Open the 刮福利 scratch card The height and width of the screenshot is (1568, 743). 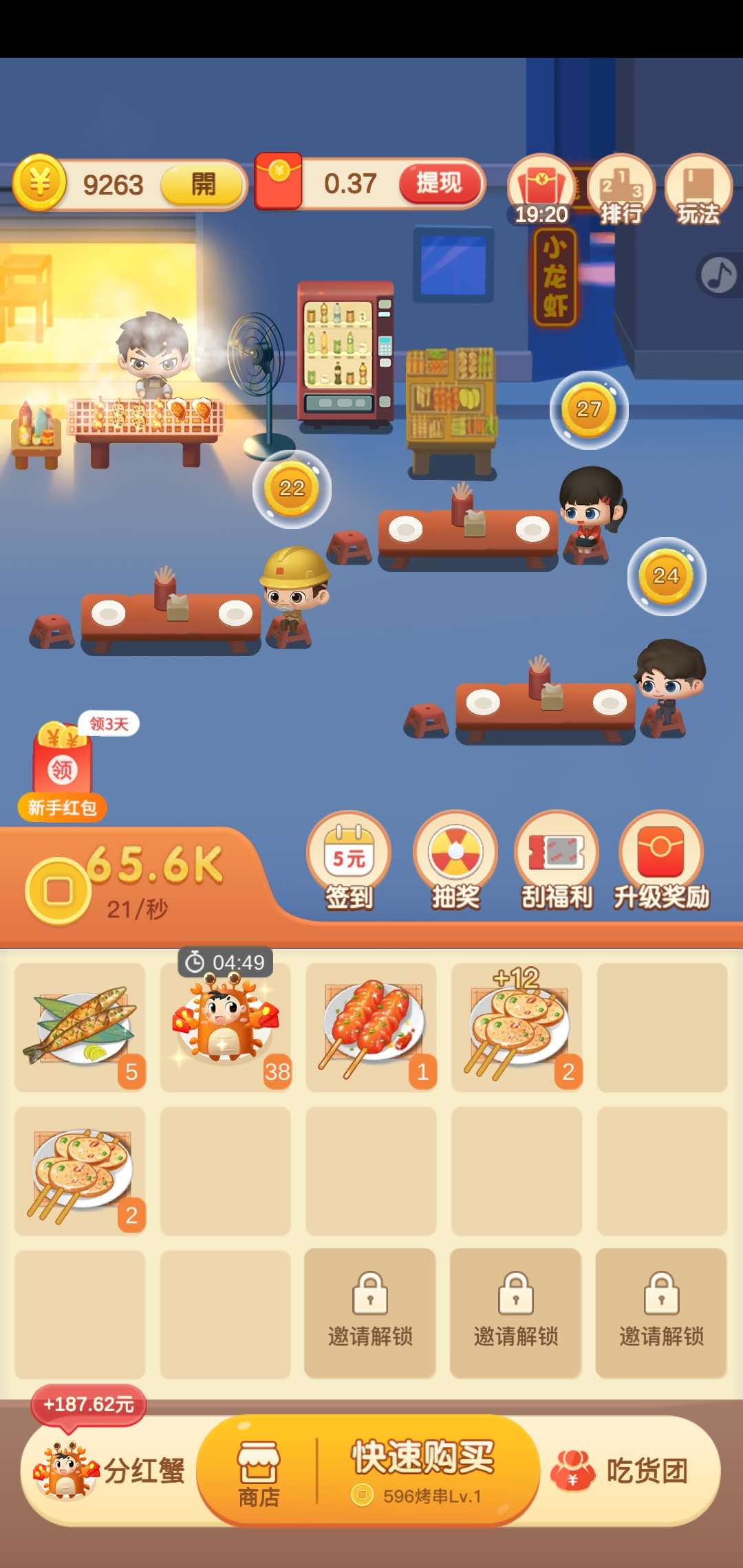557,861
